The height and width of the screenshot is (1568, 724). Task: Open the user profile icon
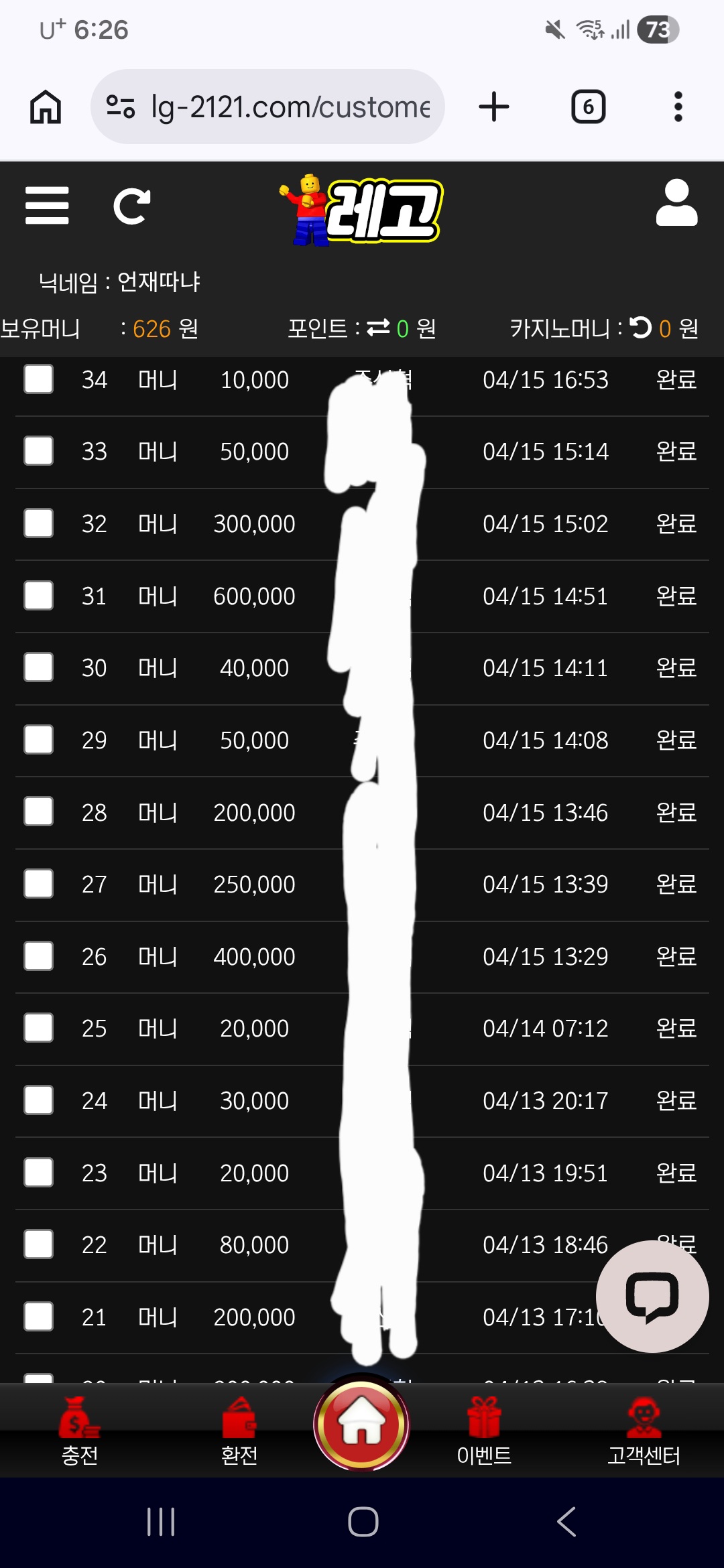pos(676,202)
